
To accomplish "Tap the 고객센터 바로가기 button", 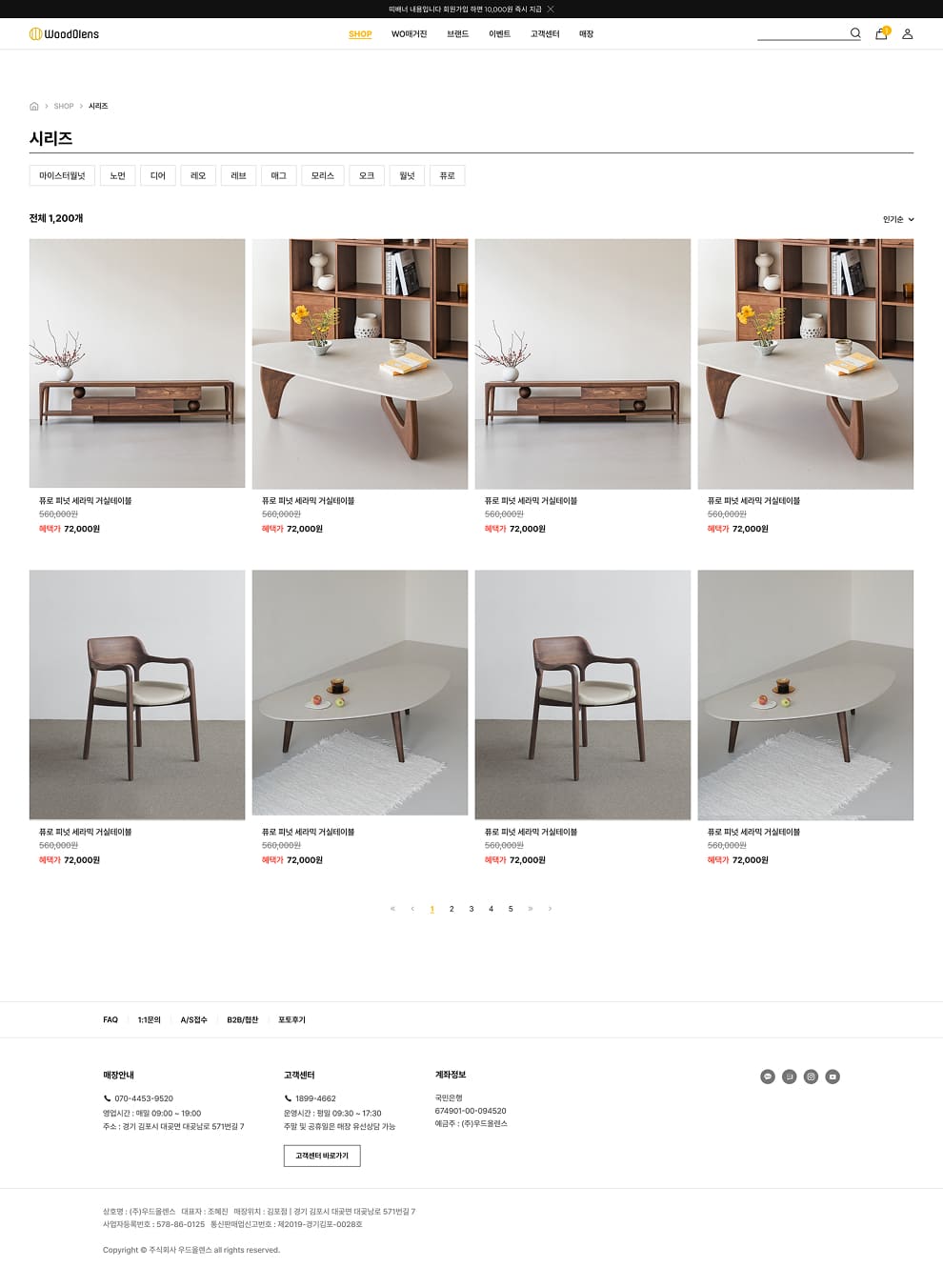I will (x=322, y=1156).
